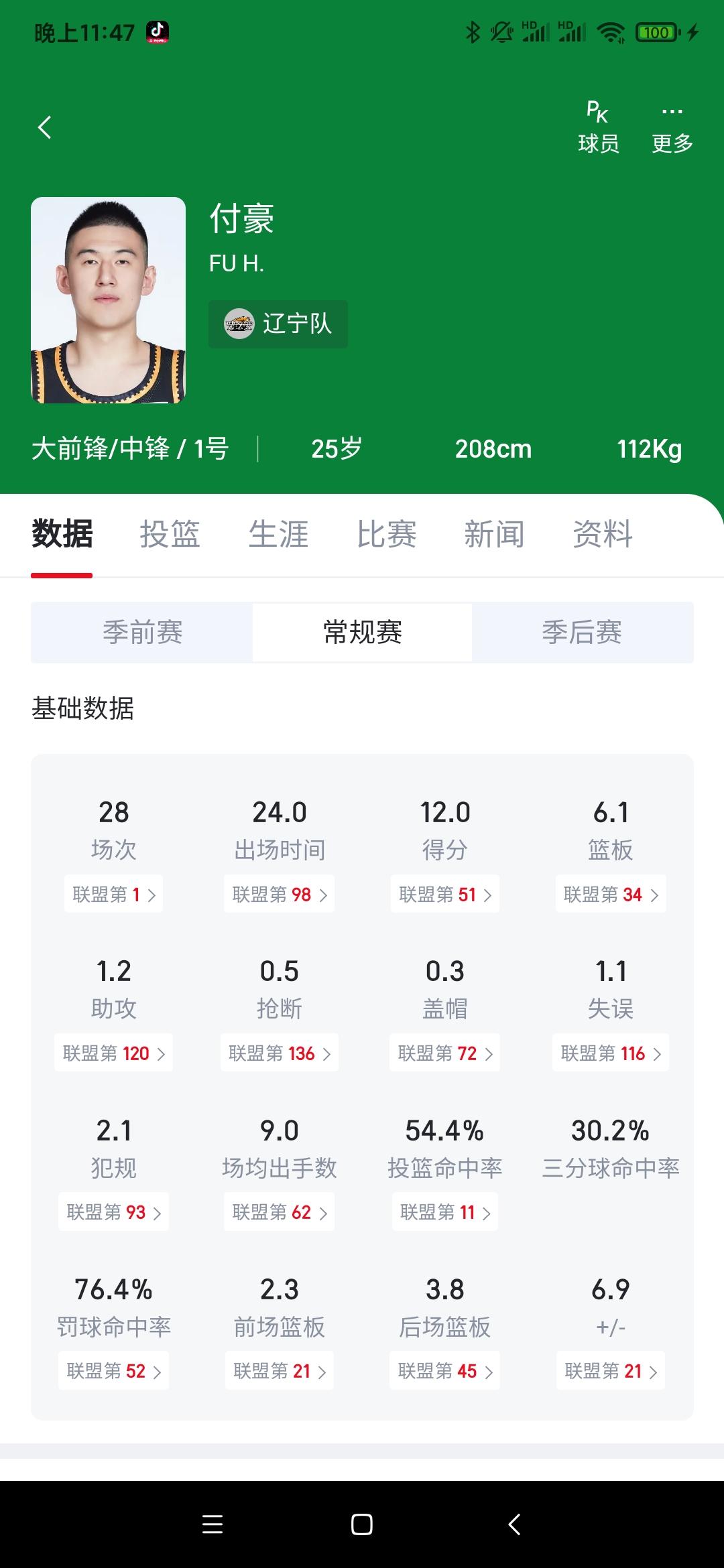724x1568 pixels.
Task: Switch to the 新闻 tab
Action: pos(495,535)
